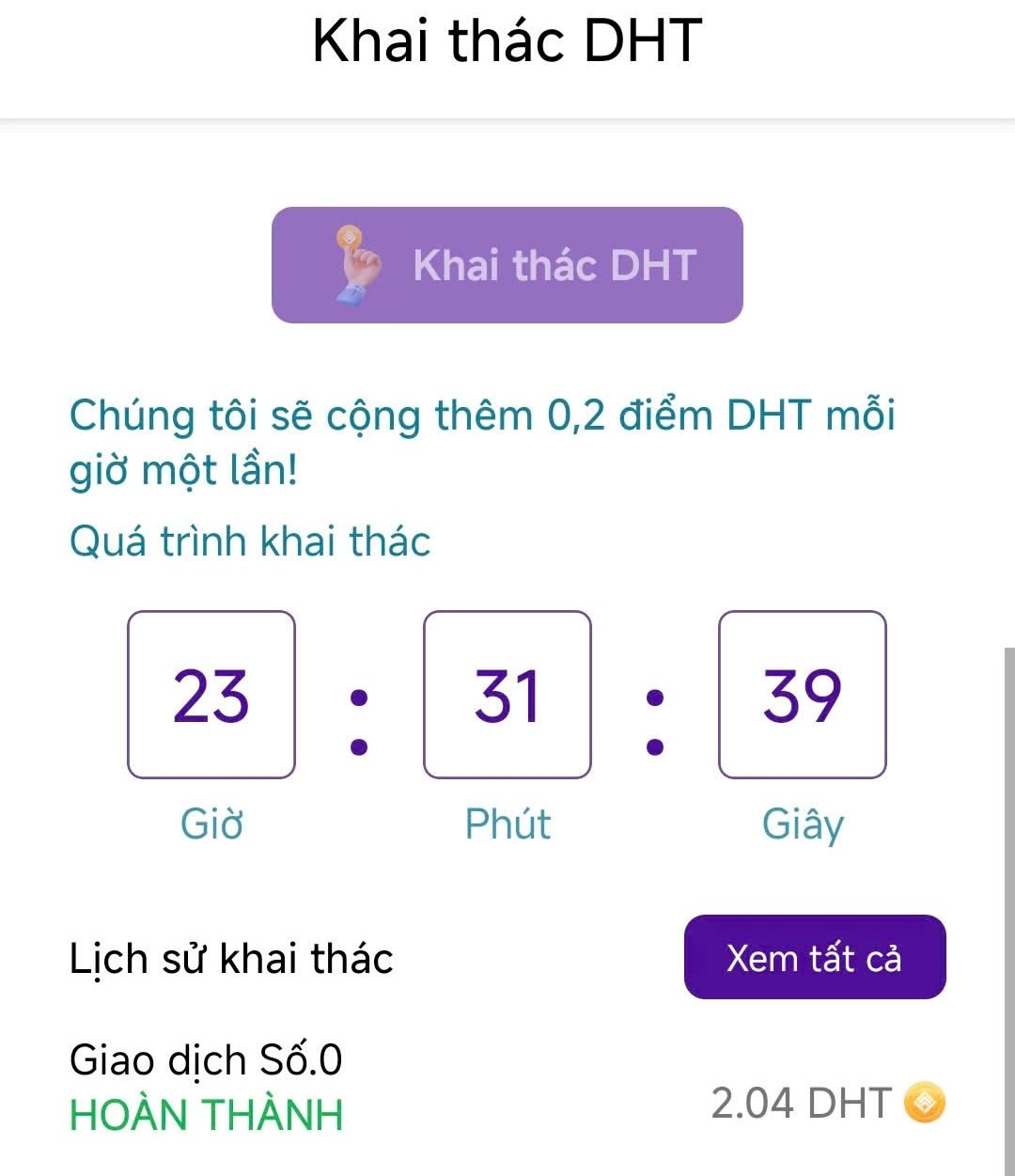Tap the hours box showing 23
This screenshot has height=1176, width=1015.
(x=211, y=696)
